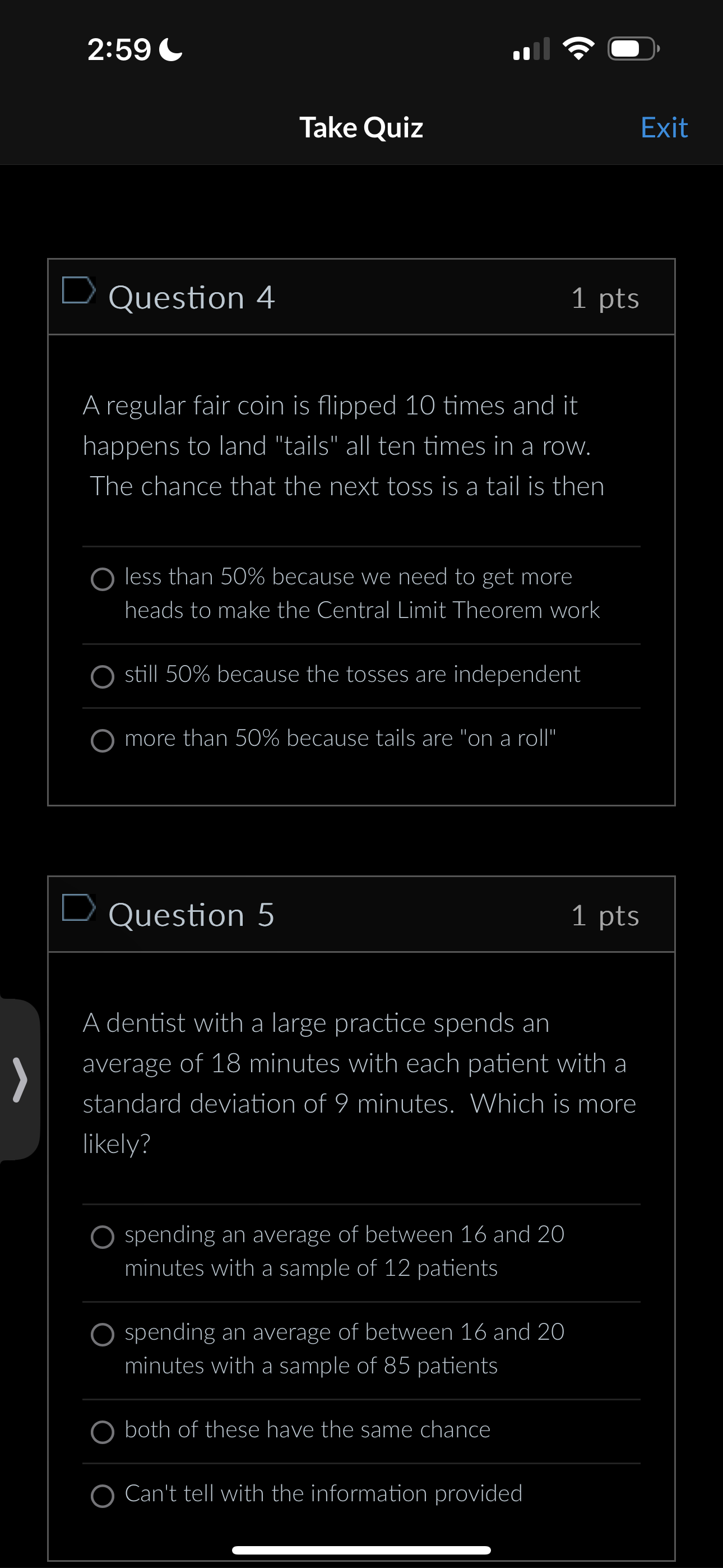723x1568 pixels.
Task: Select 'Can't tell with the information provided'
Action: pyautogui.click(x=104, y=1495)
